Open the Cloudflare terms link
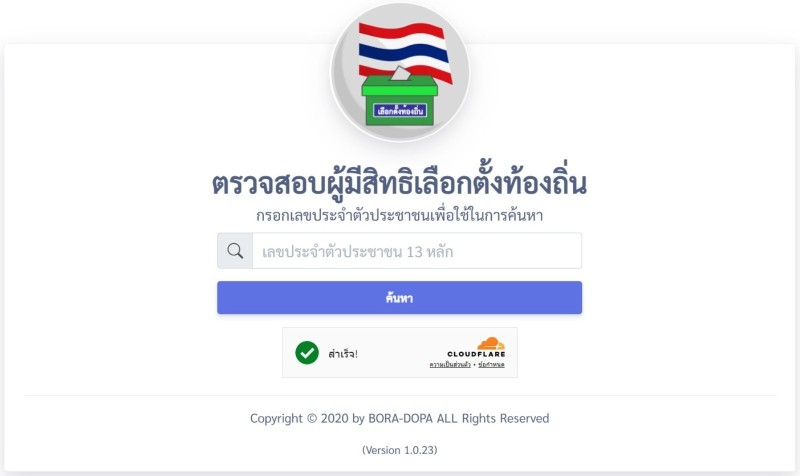The height and width of the screenshot is (476, 800). point(491,365)
